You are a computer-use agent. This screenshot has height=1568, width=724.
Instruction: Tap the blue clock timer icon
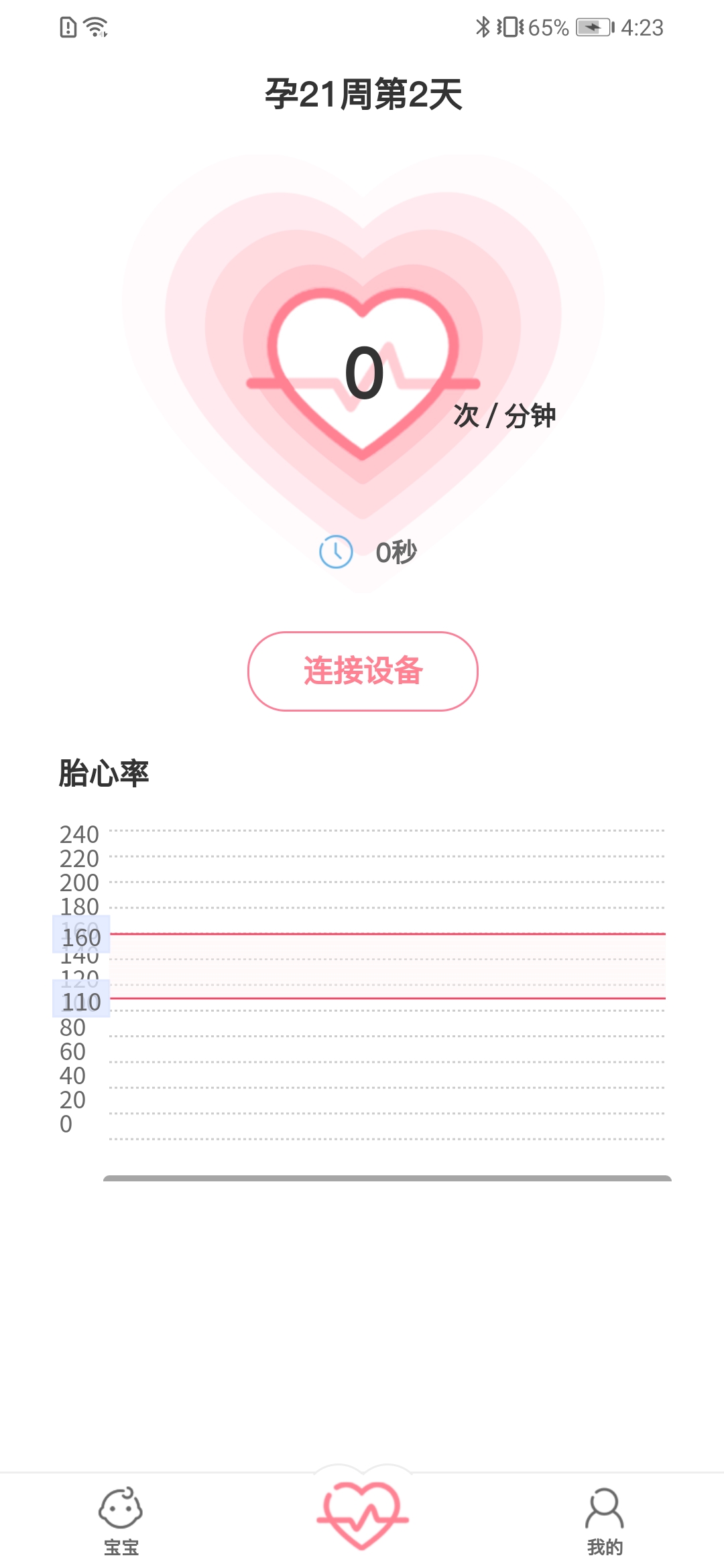tap(338, 551)
